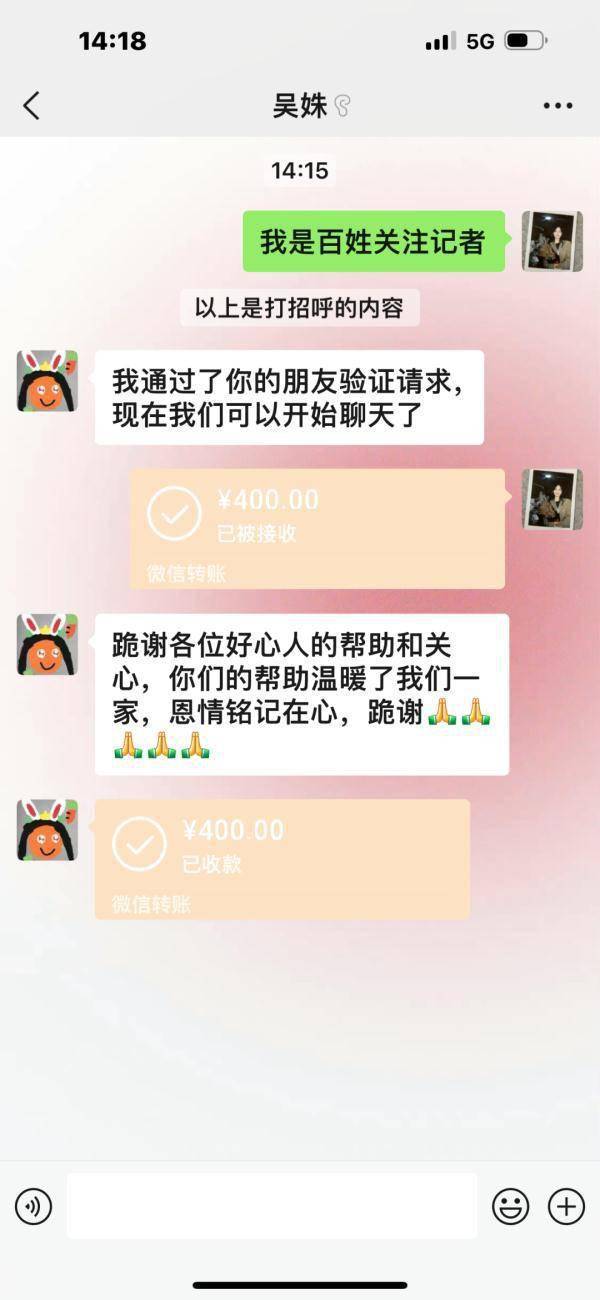
Task: View 吴姝's avatar beside the 跪谢 message
Action: [47, 645]
